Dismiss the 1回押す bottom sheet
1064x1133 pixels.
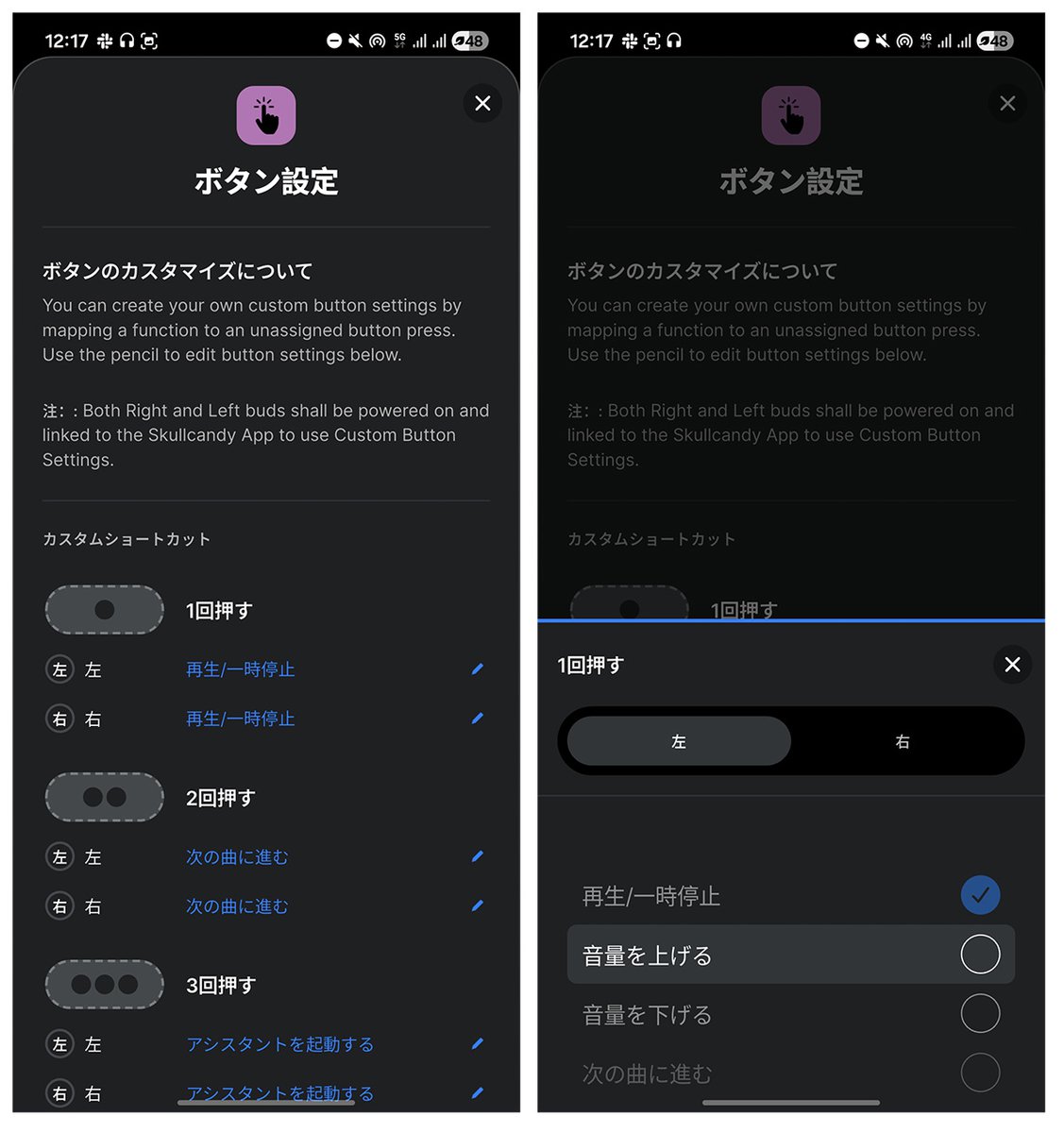click(1012, 665)
